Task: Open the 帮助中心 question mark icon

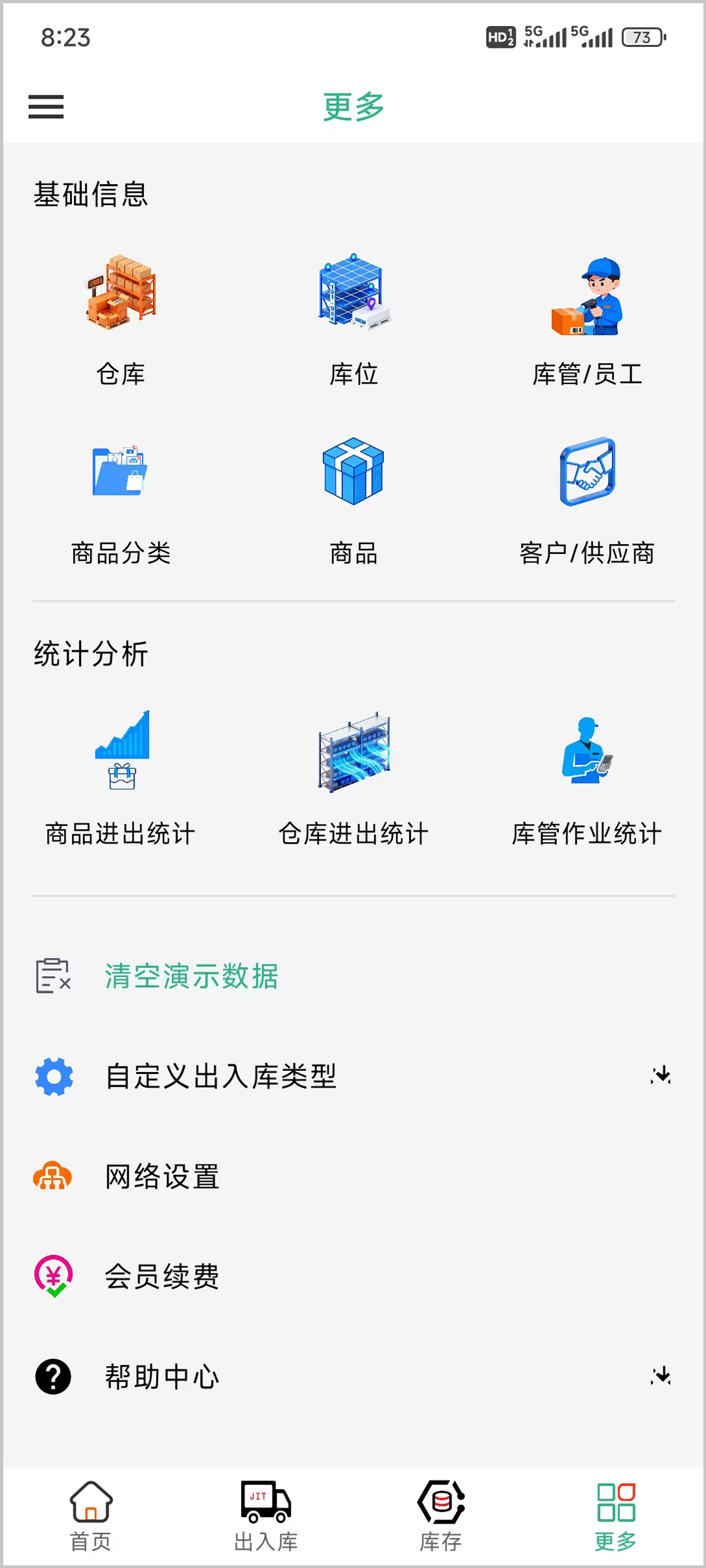Action: 53,1377
